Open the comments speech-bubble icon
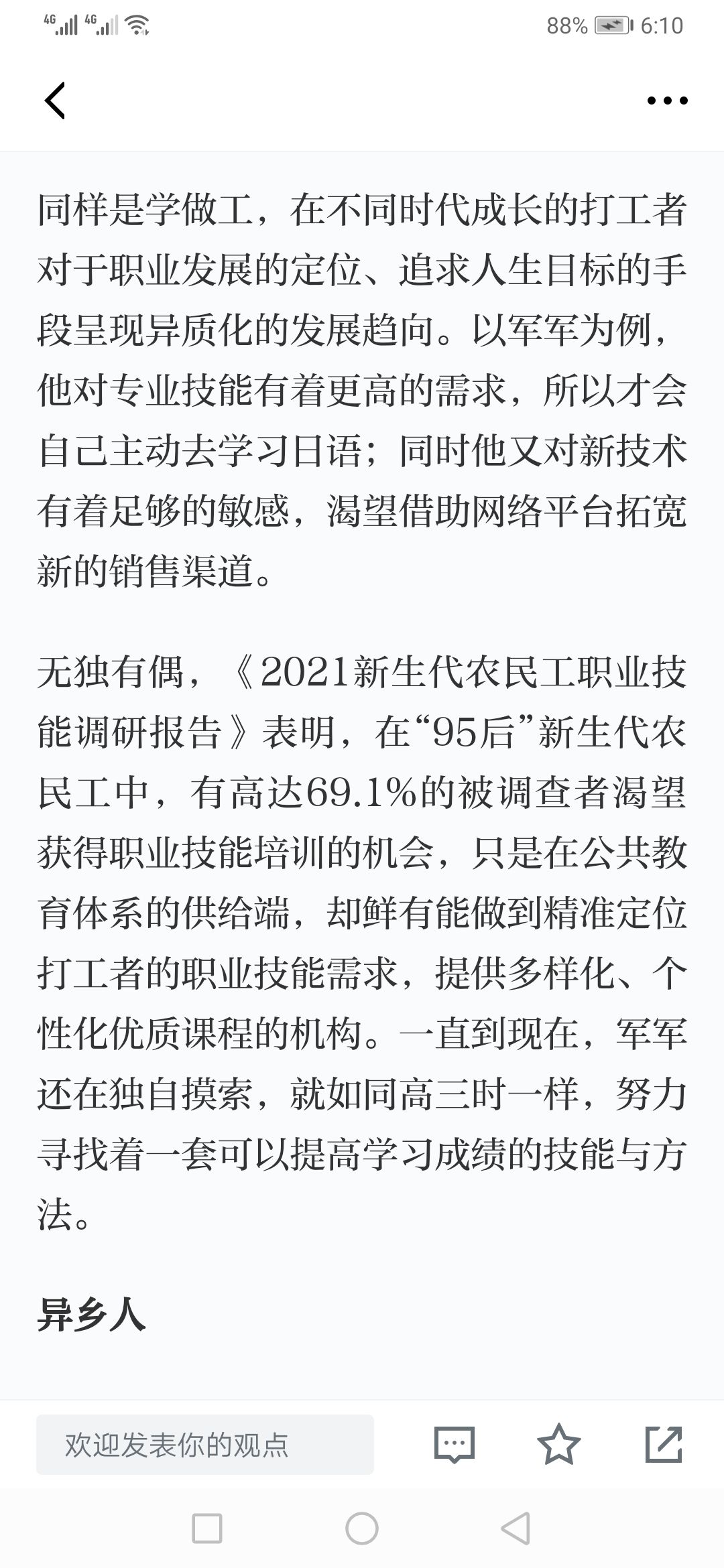 coord(454,1444)
